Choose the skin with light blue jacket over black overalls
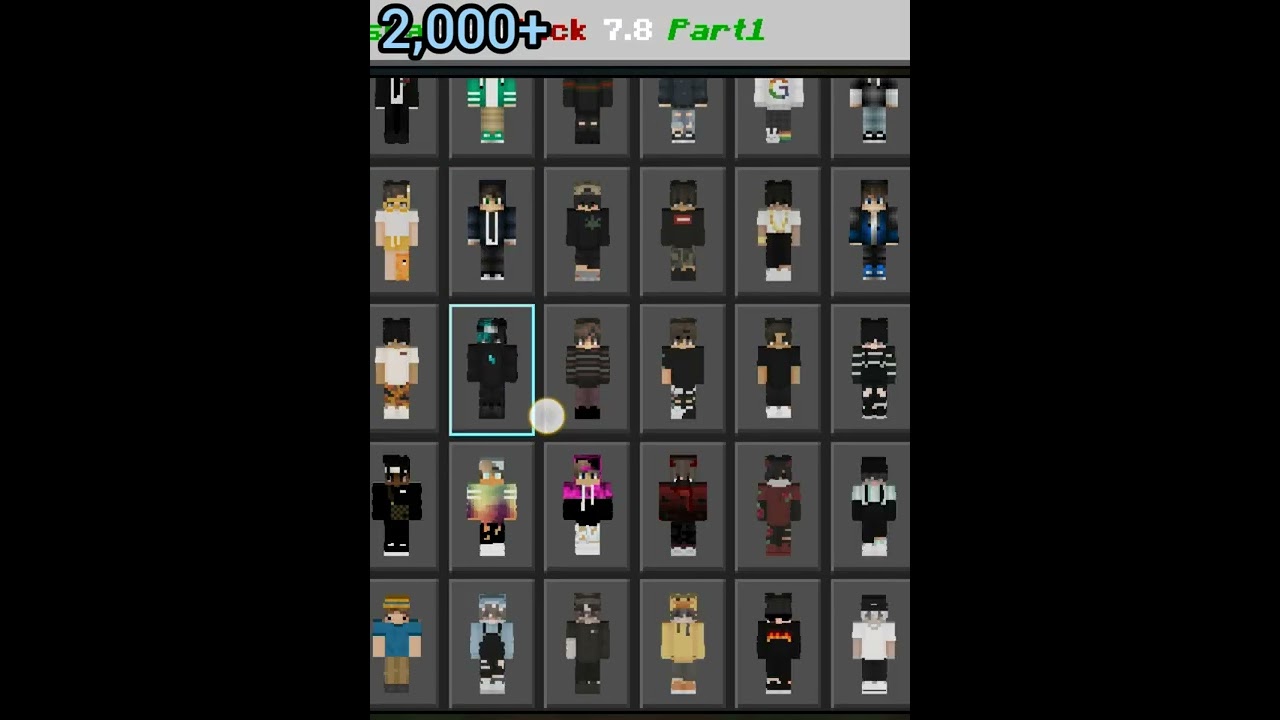The height and width of the screenshot is (720, 1280). pos(492,644)
